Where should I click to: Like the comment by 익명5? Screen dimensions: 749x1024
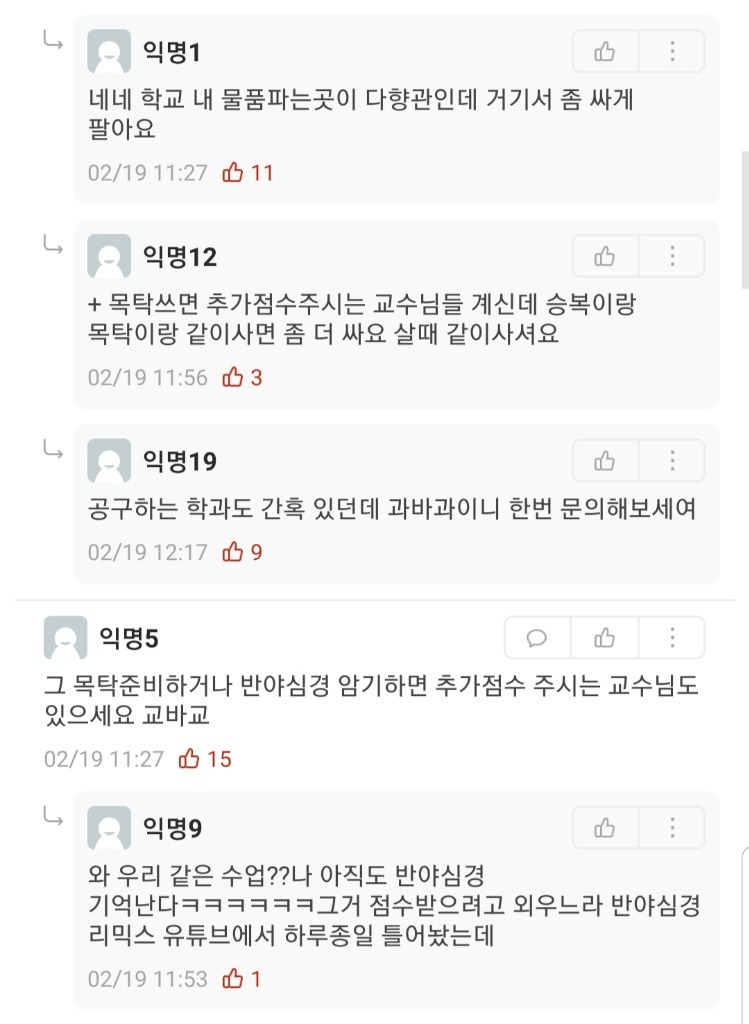[x=605, y=637]
